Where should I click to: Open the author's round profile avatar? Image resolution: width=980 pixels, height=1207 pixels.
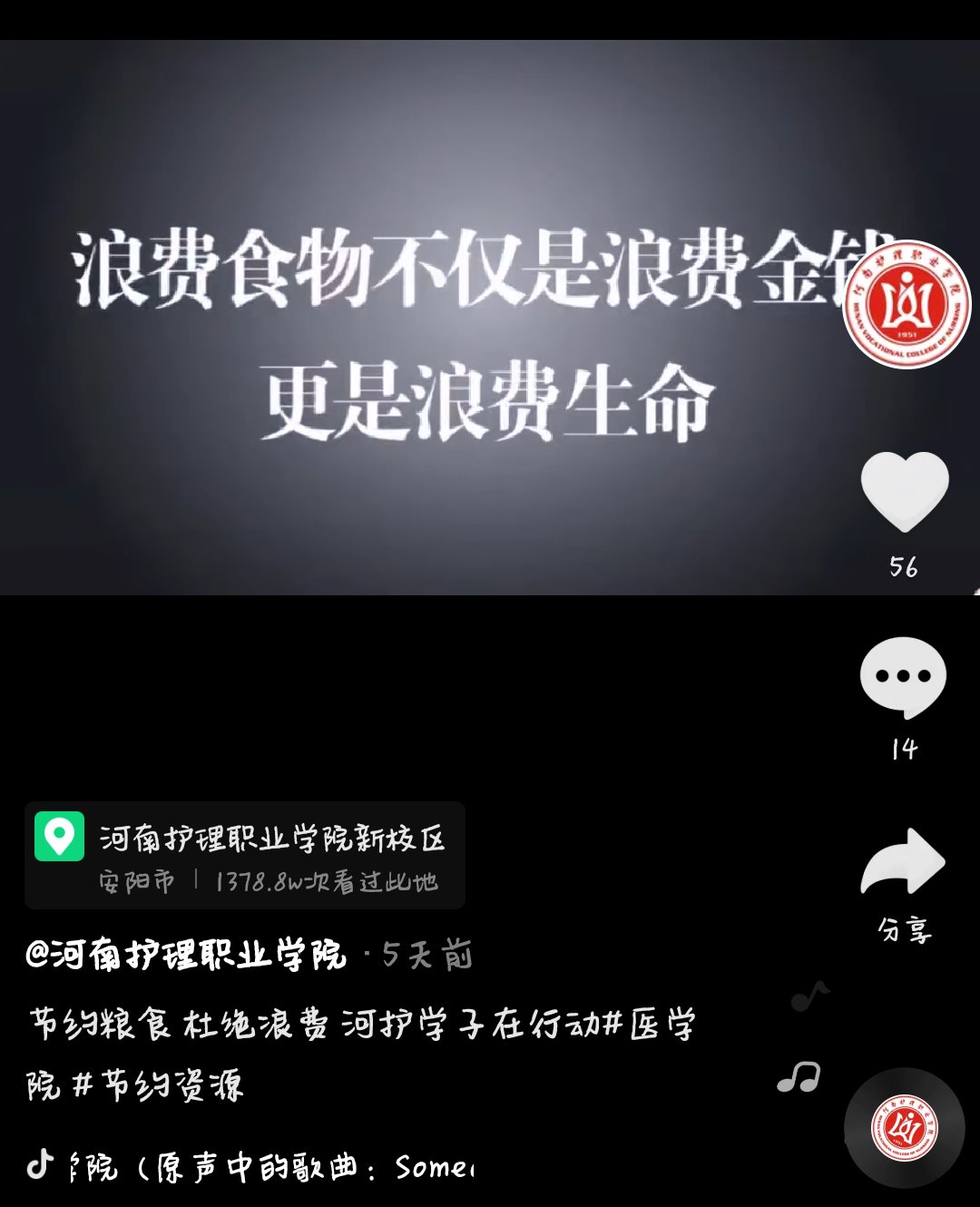point(906,306)
